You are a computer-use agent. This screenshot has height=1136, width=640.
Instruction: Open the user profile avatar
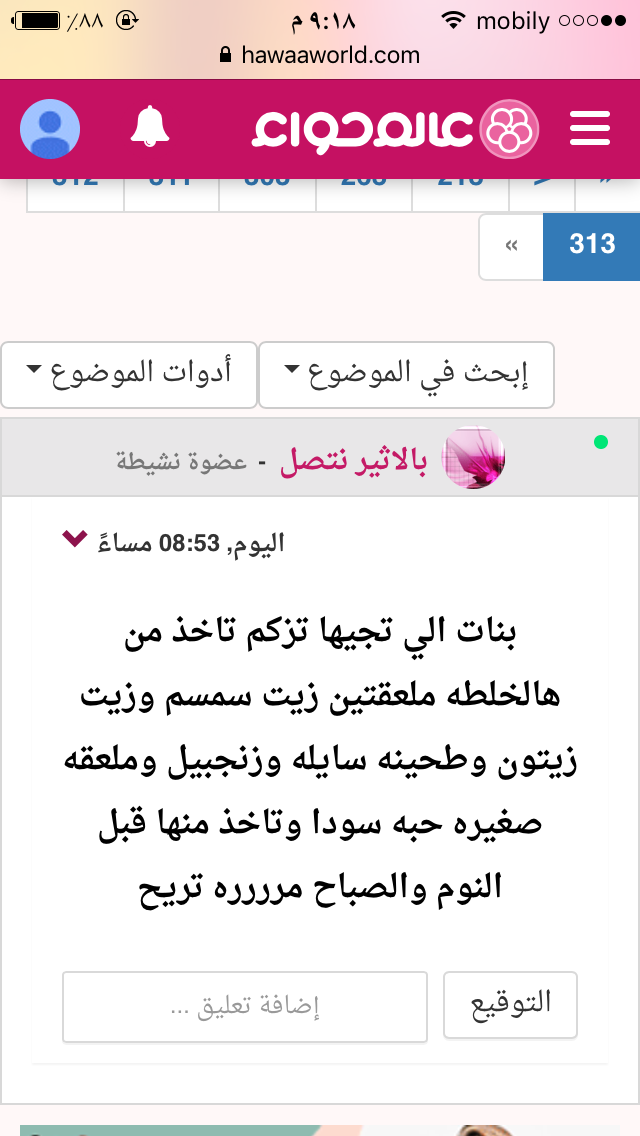tap(50, 129)
